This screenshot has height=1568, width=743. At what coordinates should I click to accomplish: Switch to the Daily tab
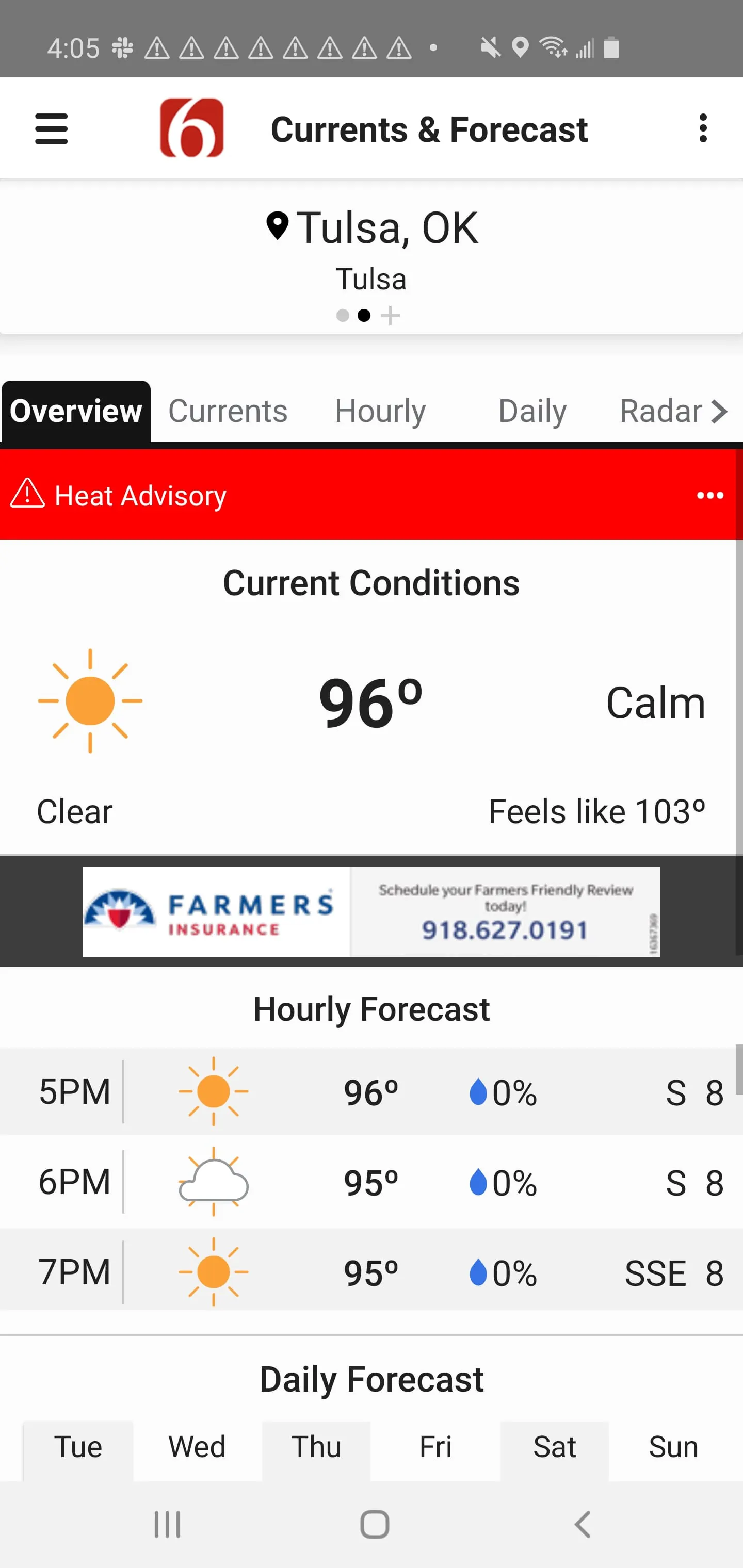click(531, 411)
